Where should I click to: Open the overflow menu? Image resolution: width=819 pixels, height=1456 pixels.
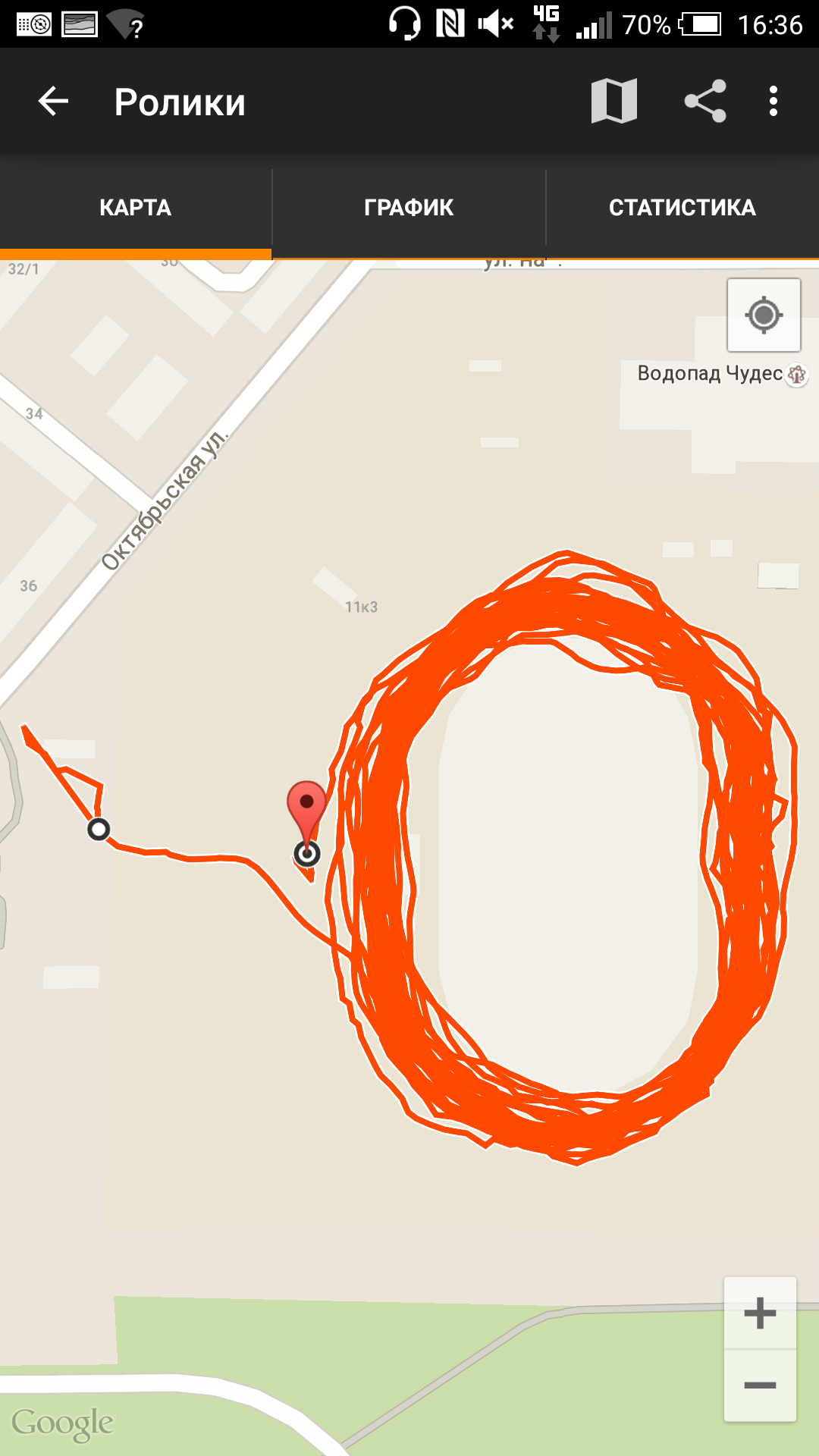(x=773, y=101)
